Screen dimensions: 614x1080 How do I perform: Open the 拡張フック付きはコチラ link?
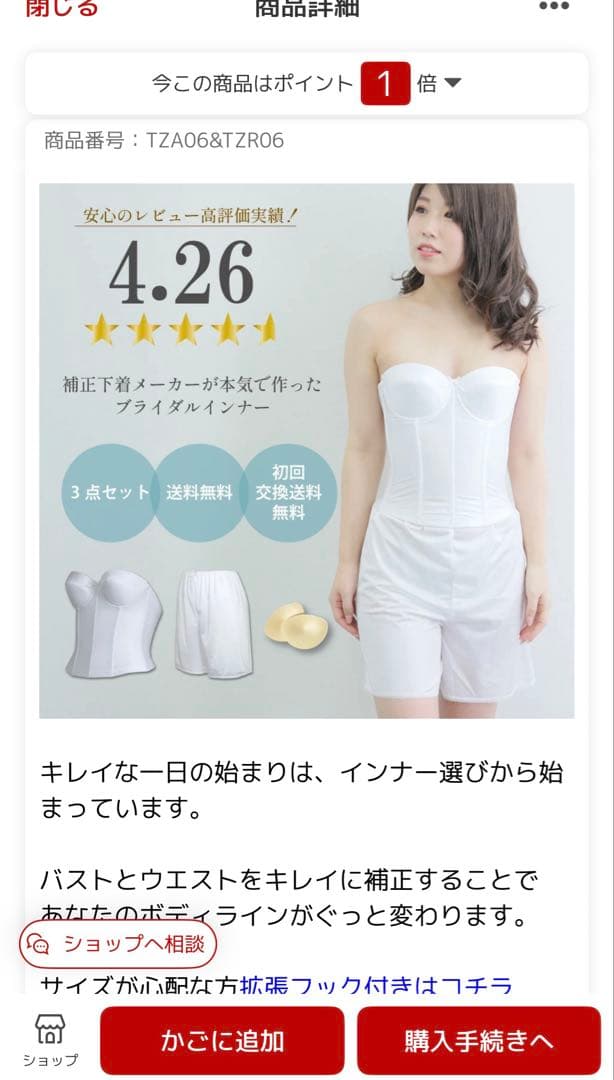click(376, 987)
